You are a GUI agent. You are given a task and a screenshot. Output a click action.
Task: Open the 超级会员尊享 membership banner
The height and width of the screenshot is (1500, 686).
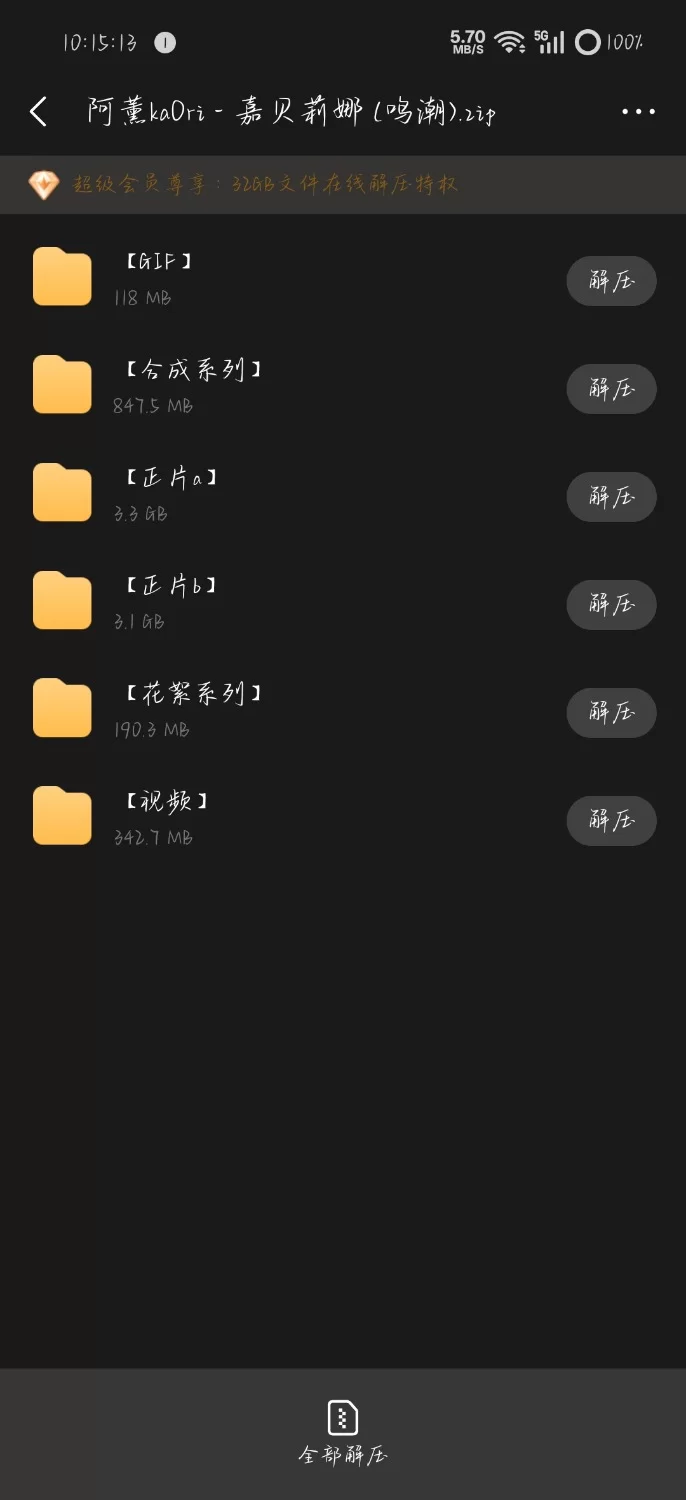click(x=265, y=185)
